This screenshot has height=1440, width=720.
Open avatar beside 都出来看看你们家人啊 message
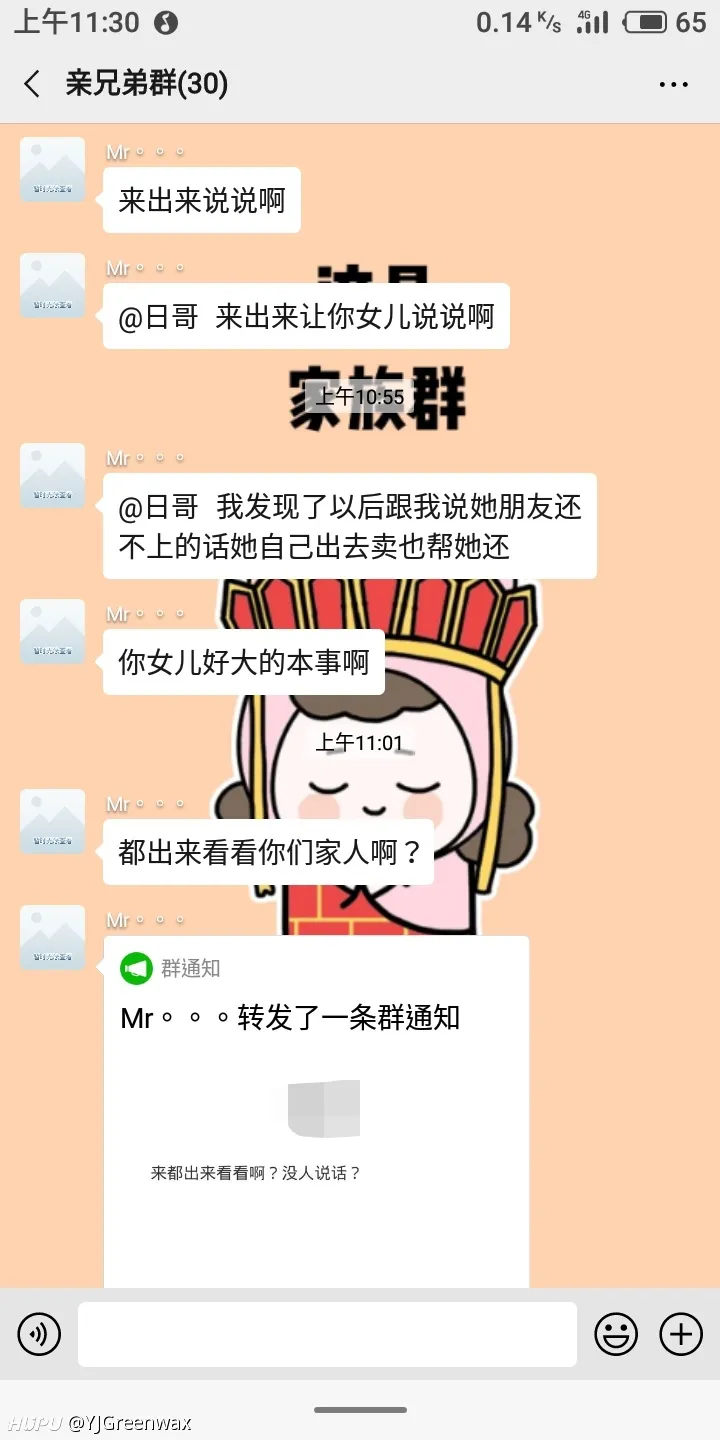click(53, 822)
